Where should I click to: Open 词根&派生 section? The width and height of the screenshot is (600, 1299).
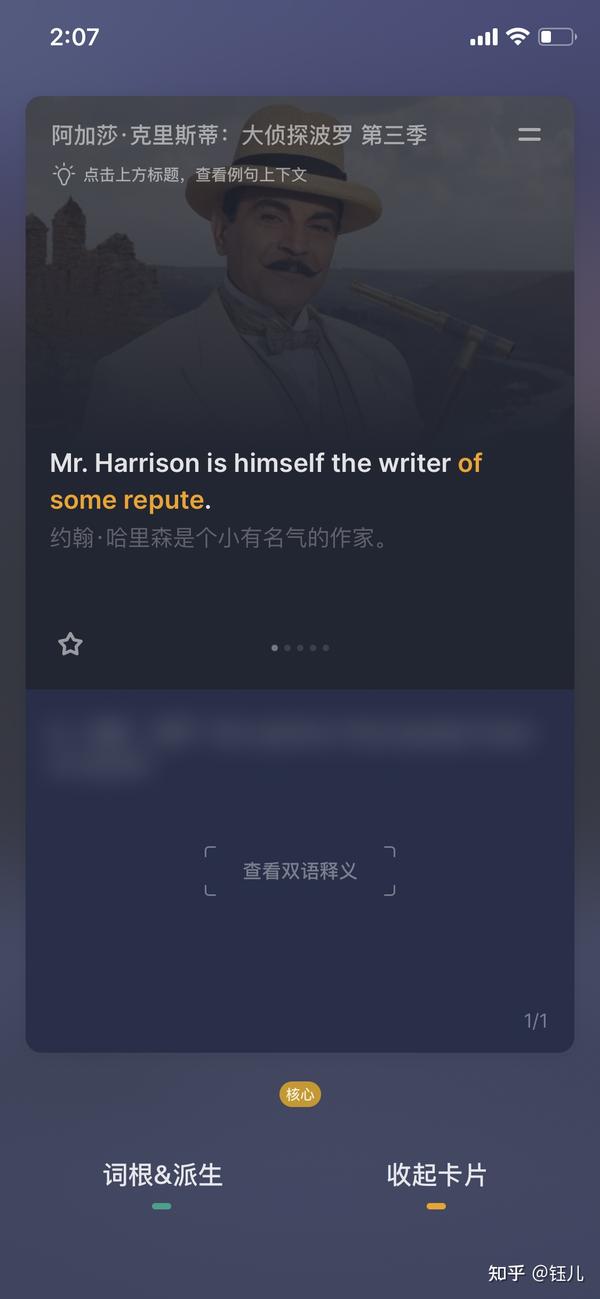point(163,1175)
